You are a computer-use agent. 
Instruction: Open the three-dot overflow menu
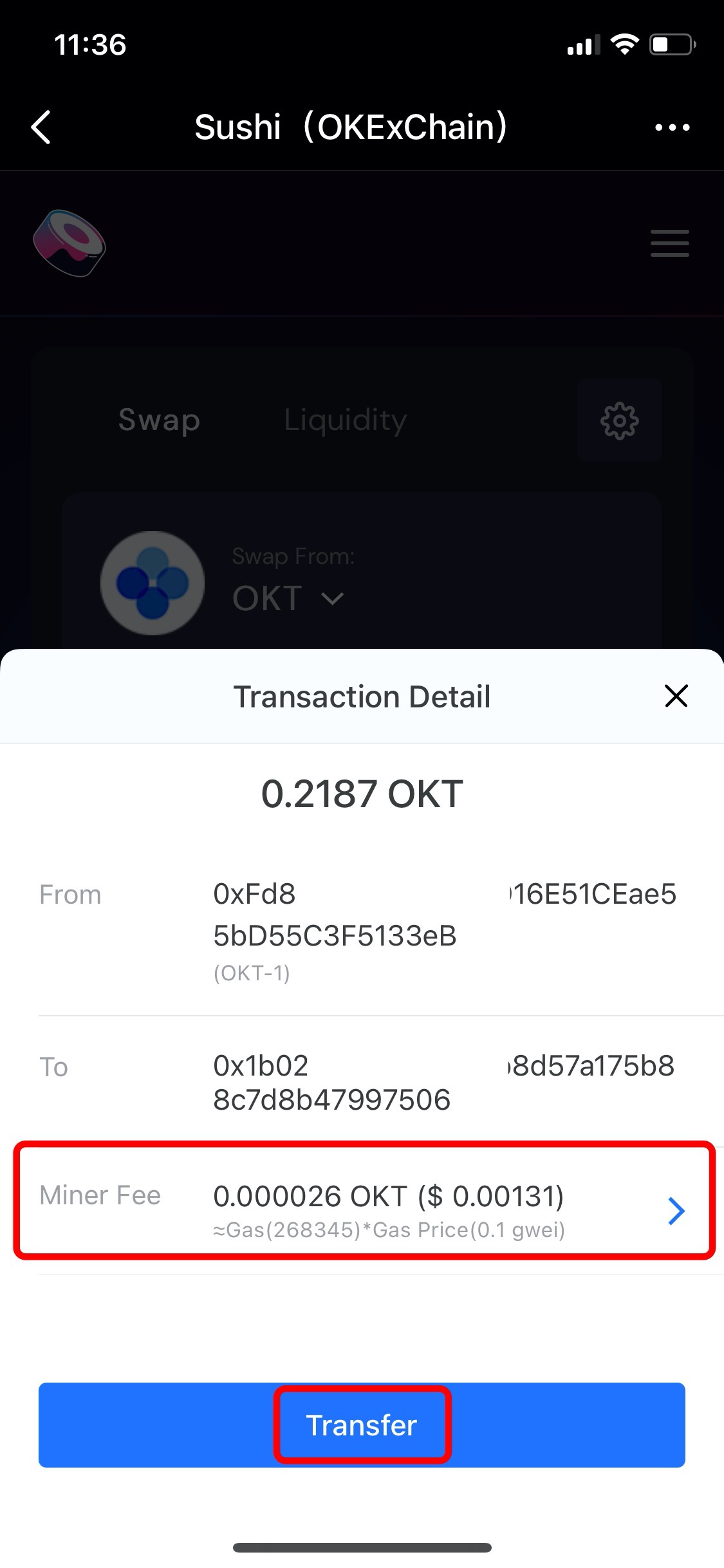point(672,127)
